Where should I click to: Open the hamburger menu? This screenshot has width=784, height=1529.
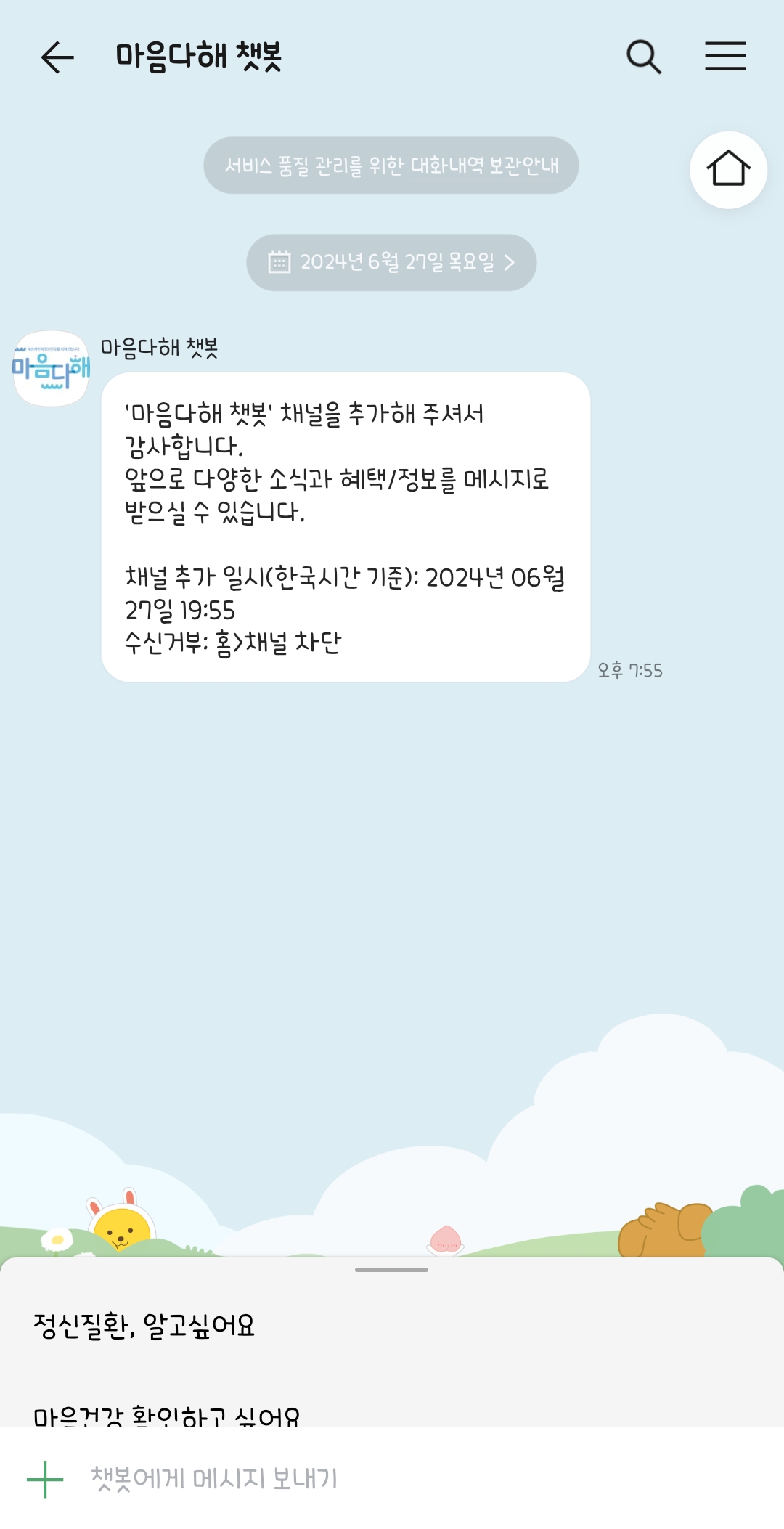725,57
